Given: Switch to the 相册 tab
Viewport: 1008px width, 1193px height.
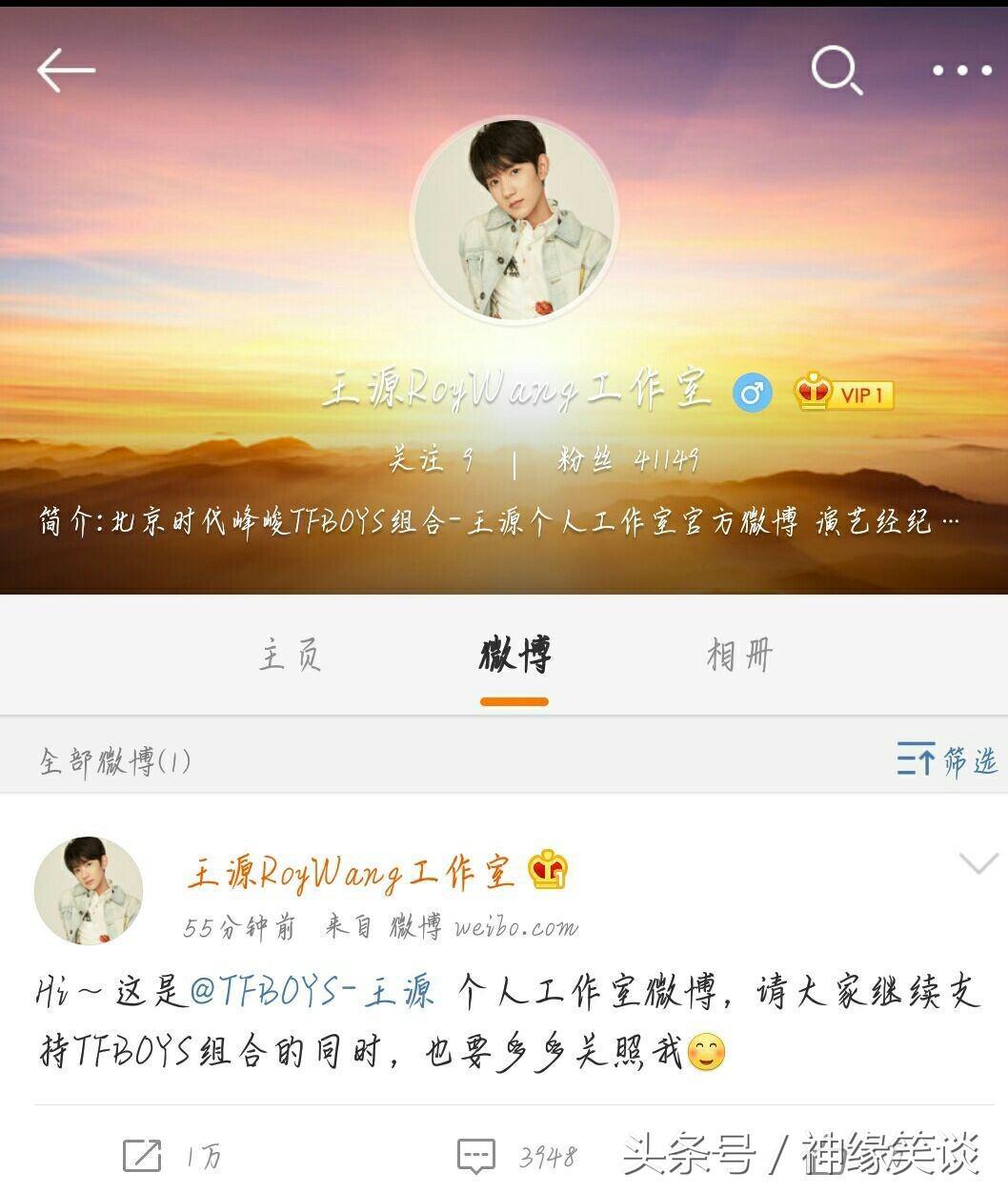Looking at the screenshot, I should 739,657.
